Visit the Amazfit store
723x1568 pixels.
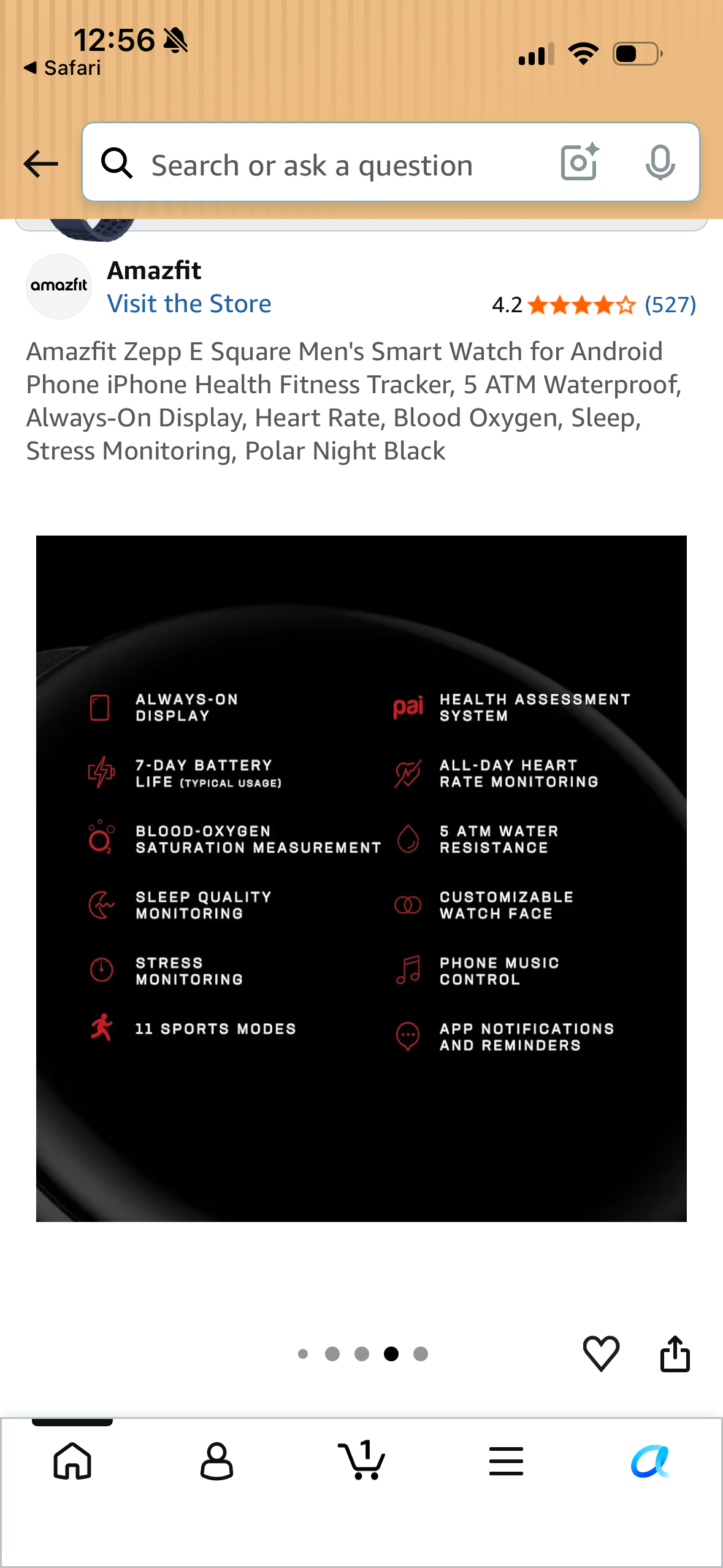point(189,304)
